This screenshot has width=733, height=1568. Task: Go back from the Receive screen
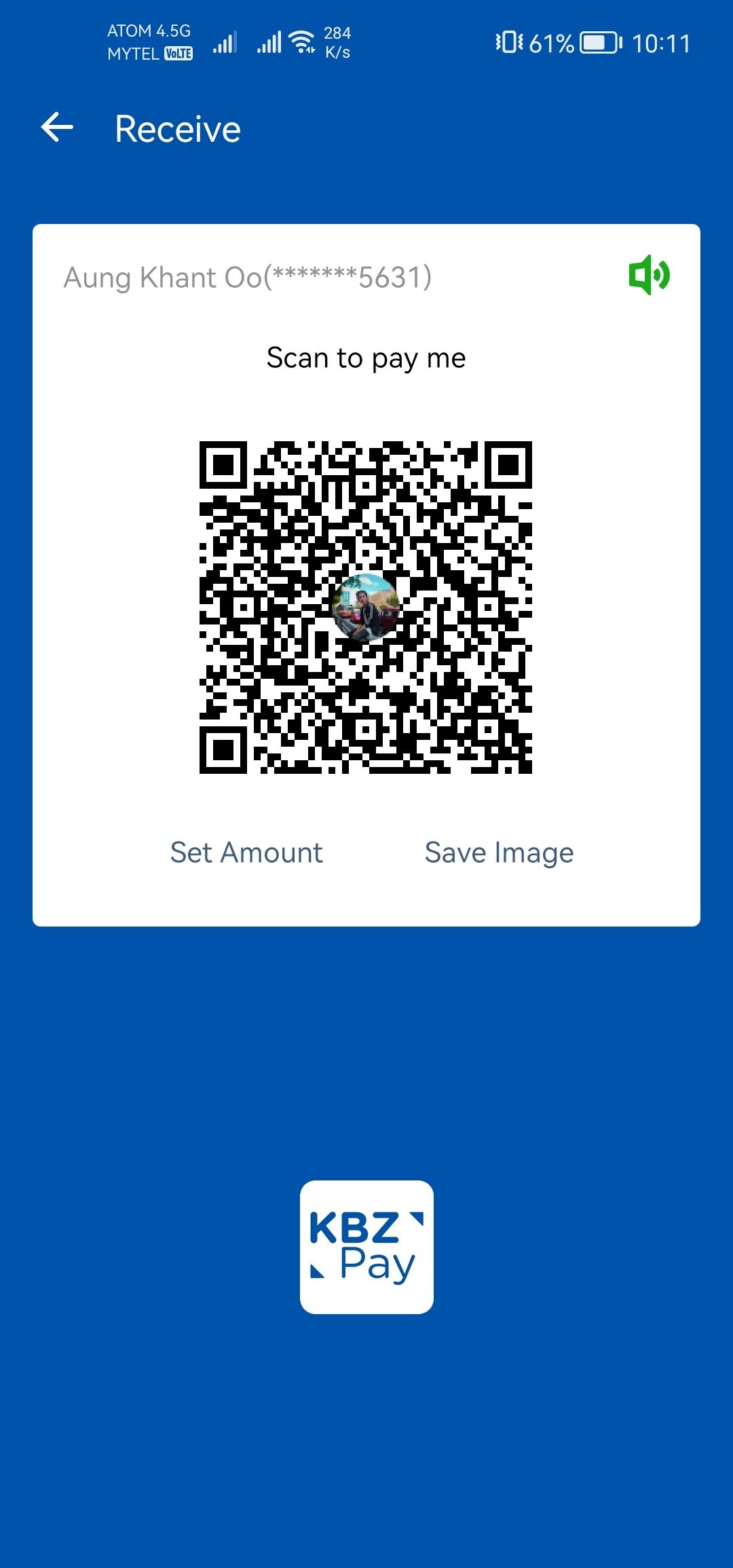coord(57,128)
